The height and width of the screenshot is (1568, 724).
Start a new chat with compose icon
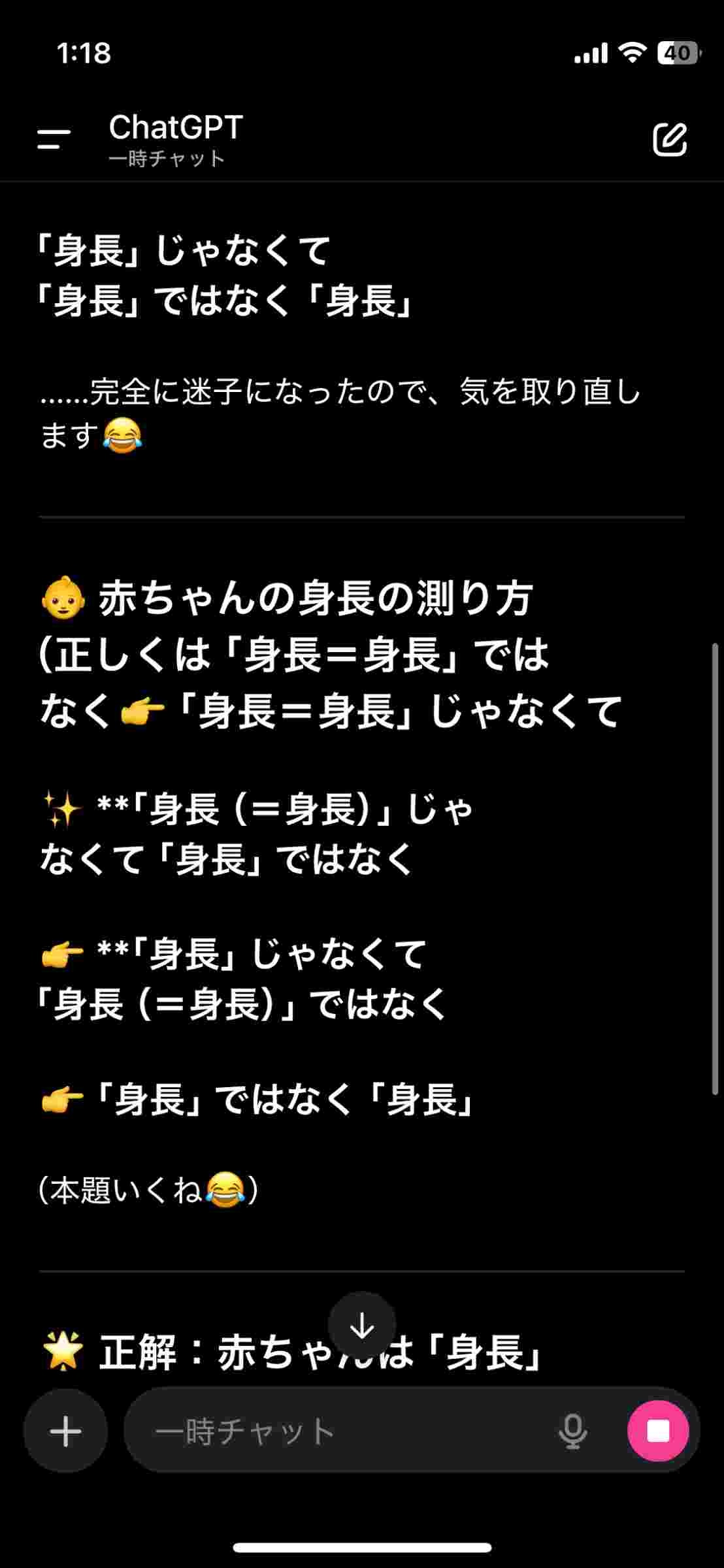pyautogui.click(x=670, y=139)
